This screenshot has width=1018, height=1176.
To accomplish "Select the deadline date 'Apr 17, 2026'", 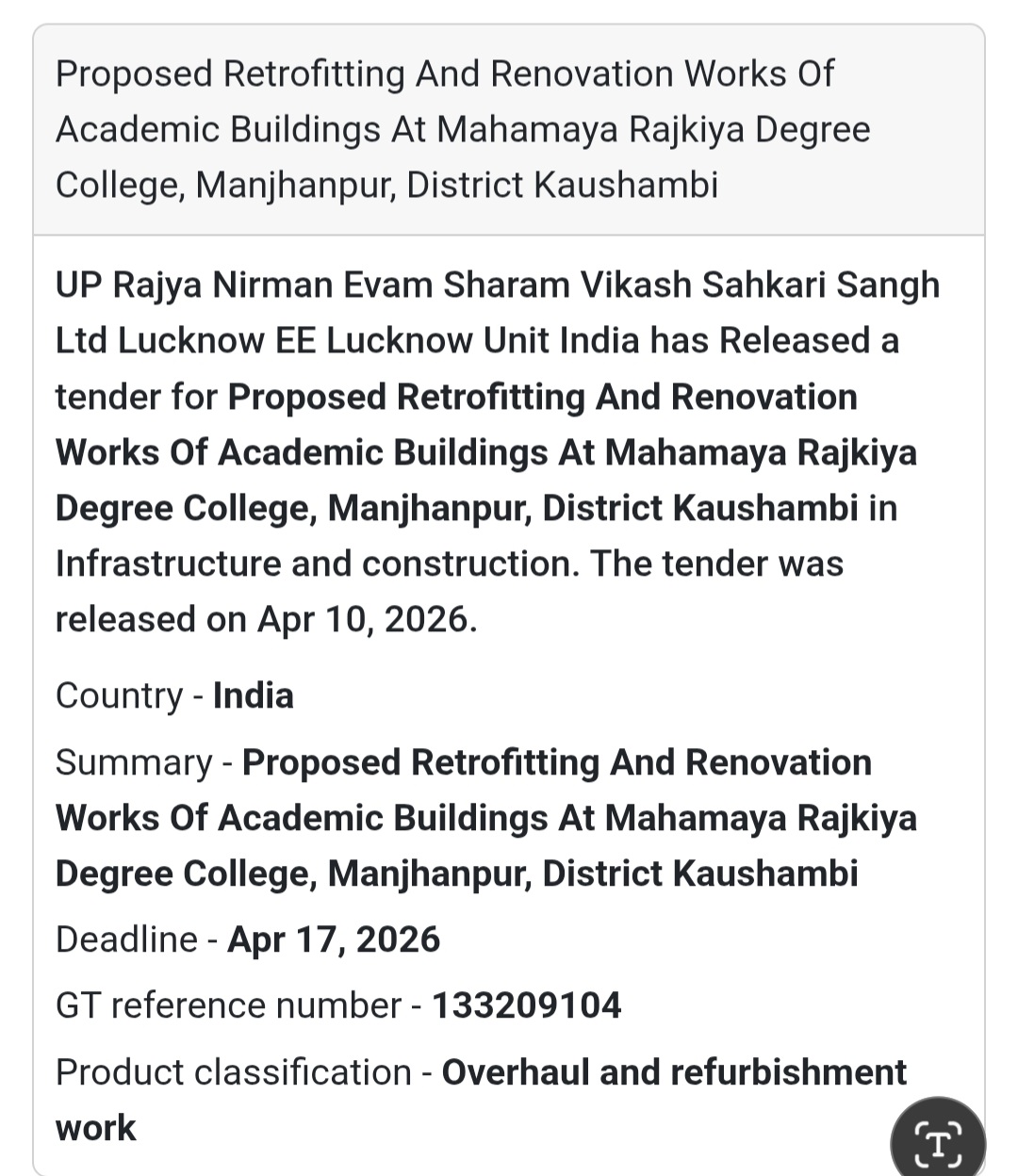I will coord(333,939).
